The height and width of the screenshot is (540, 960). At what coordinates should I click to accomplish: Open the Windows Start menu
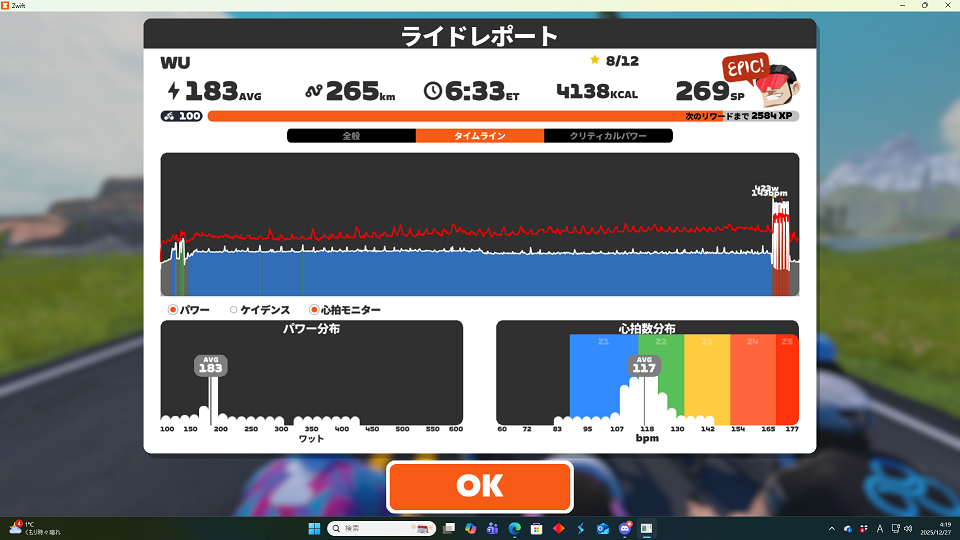pyautogui.click(x=315, y=527)
